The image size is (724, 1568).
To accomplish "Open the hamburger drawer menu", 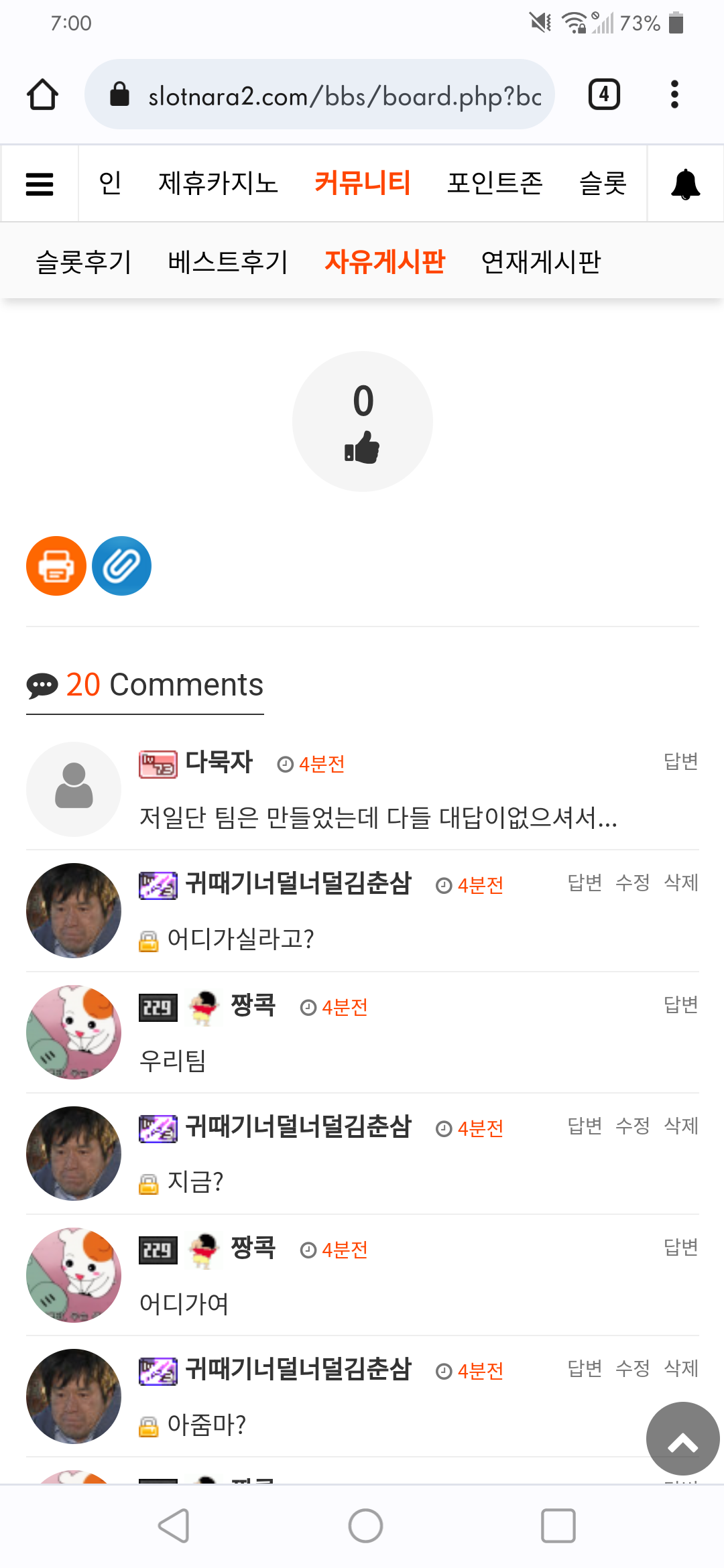I will click(40, 184).
